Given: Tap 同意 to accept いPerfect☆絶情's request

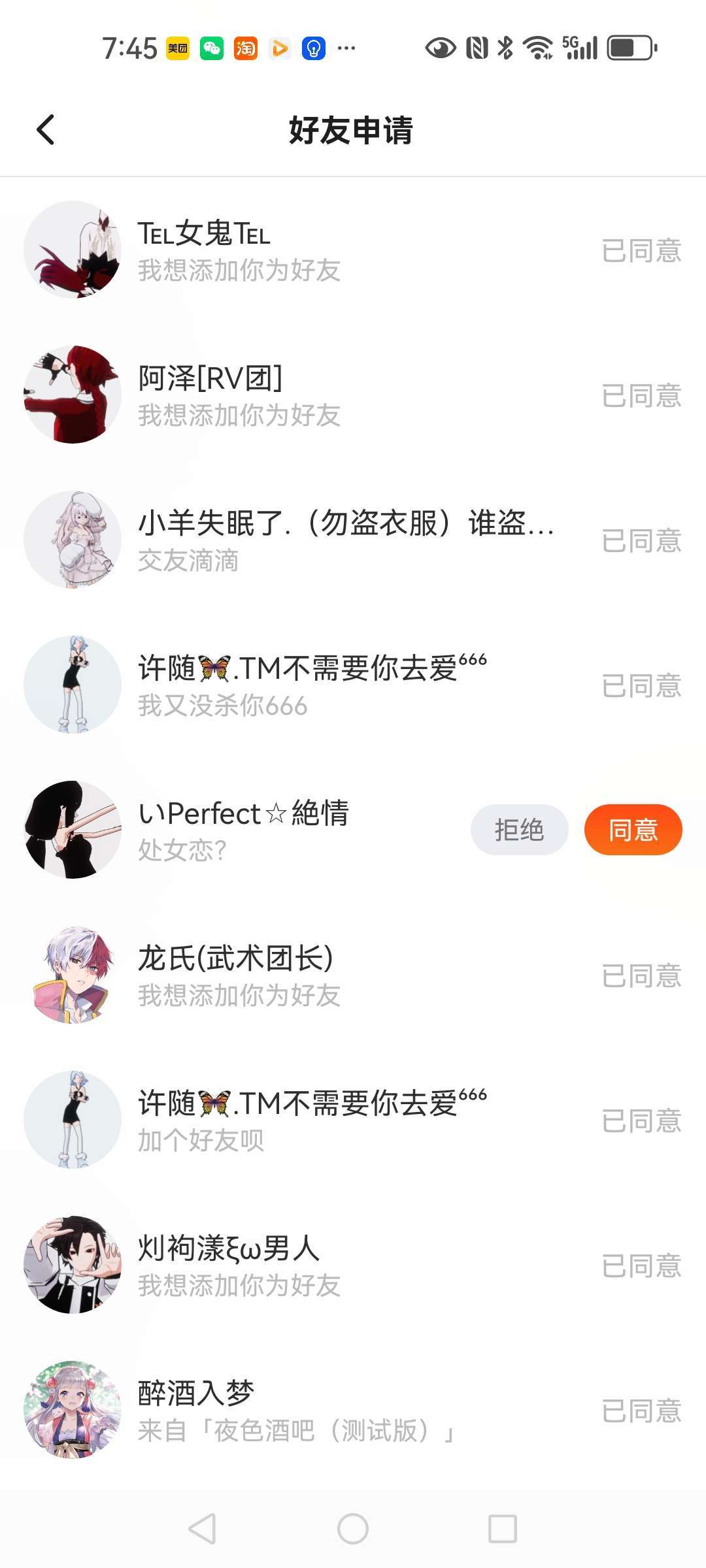Looking at the screenshot, I should coord(633,830).
